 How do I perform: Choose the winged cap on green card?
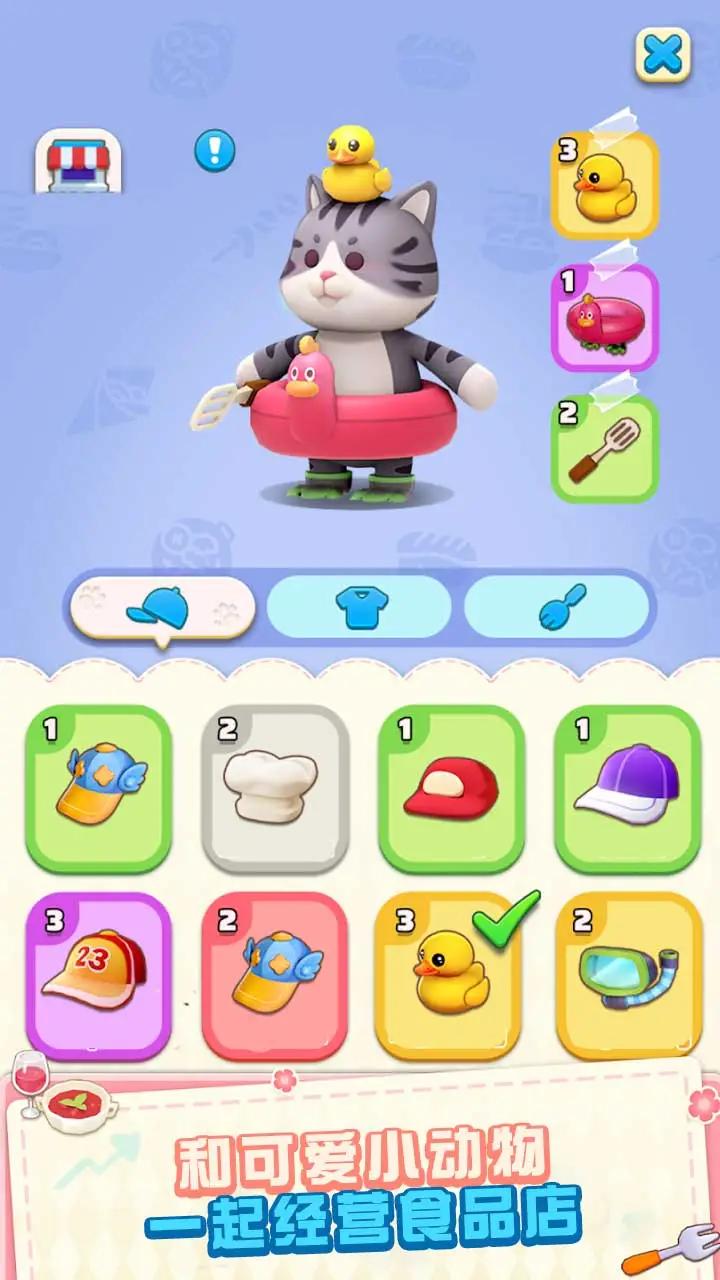98,788
